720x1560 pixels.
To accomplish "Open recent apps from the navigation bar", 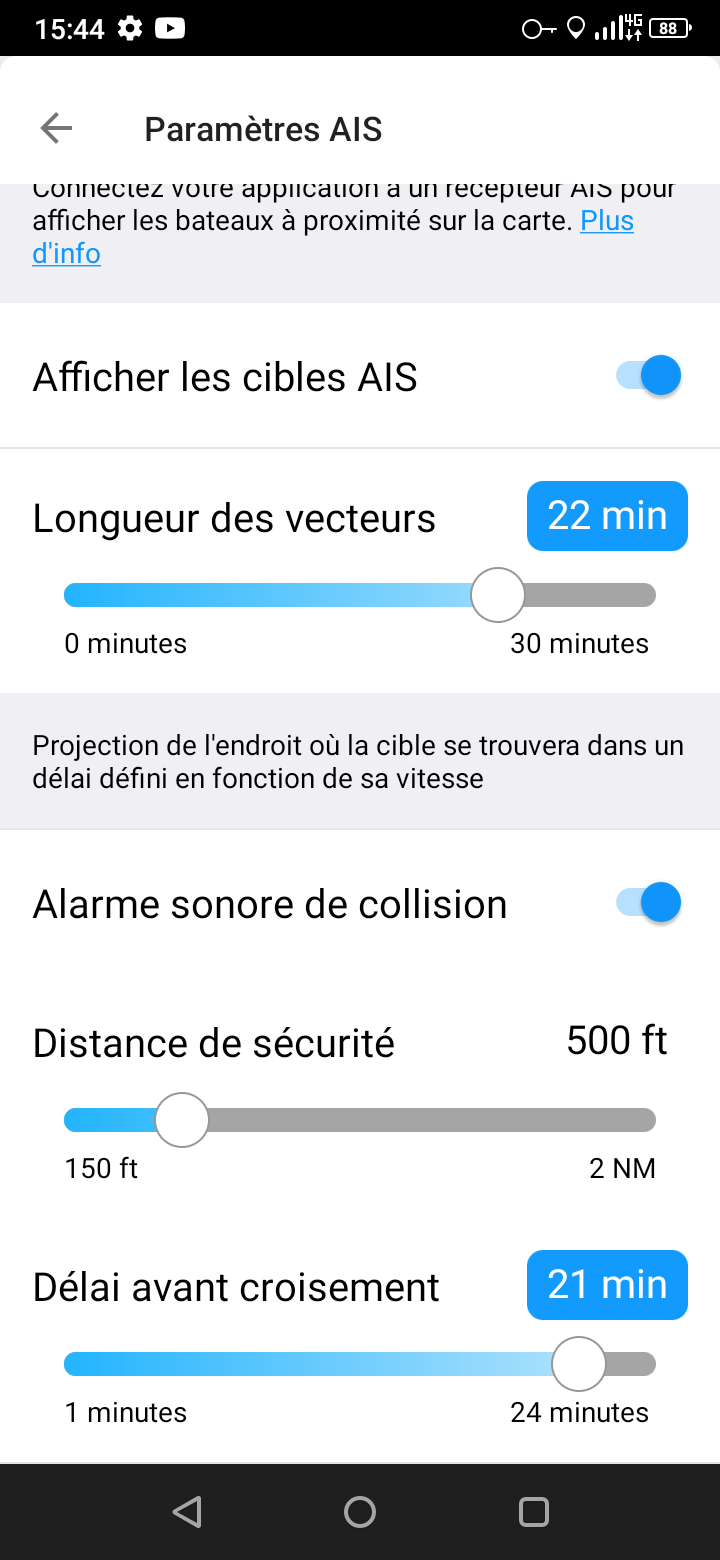I will pyautogui.click(x=534, y=1512).
